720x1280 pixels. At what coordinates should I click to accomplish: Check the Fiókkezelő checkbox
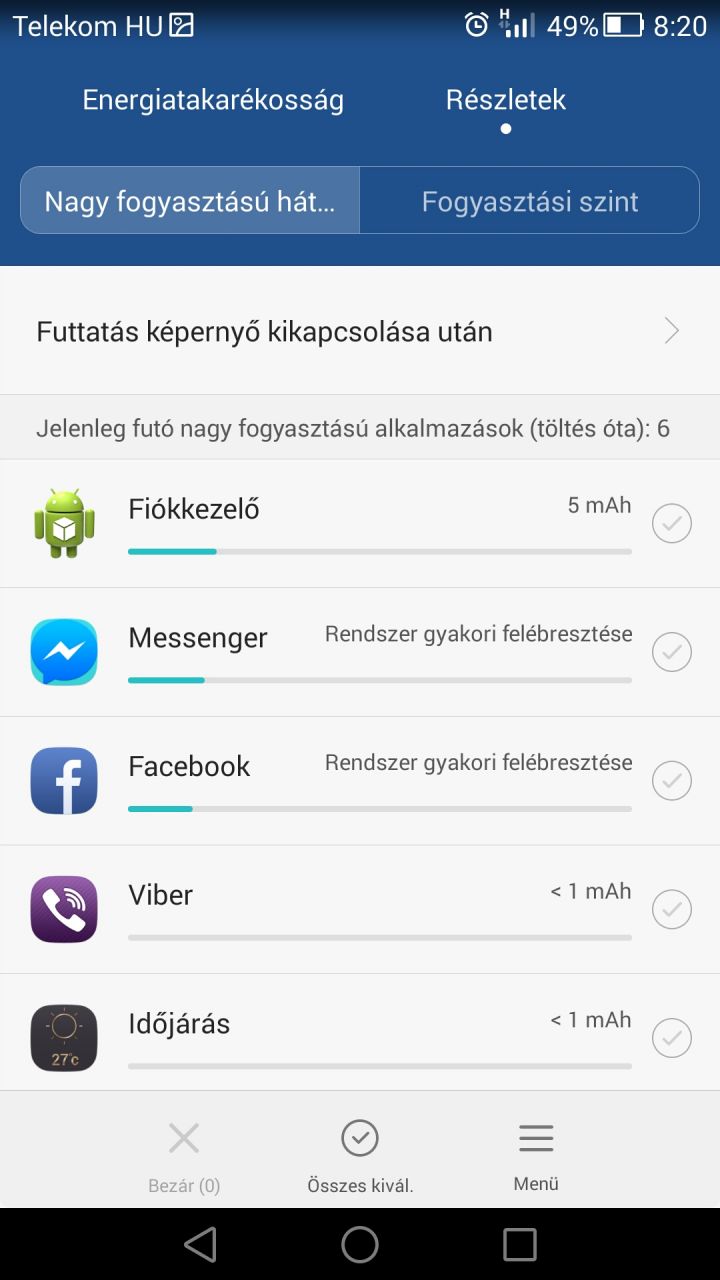tap(672, 523)
